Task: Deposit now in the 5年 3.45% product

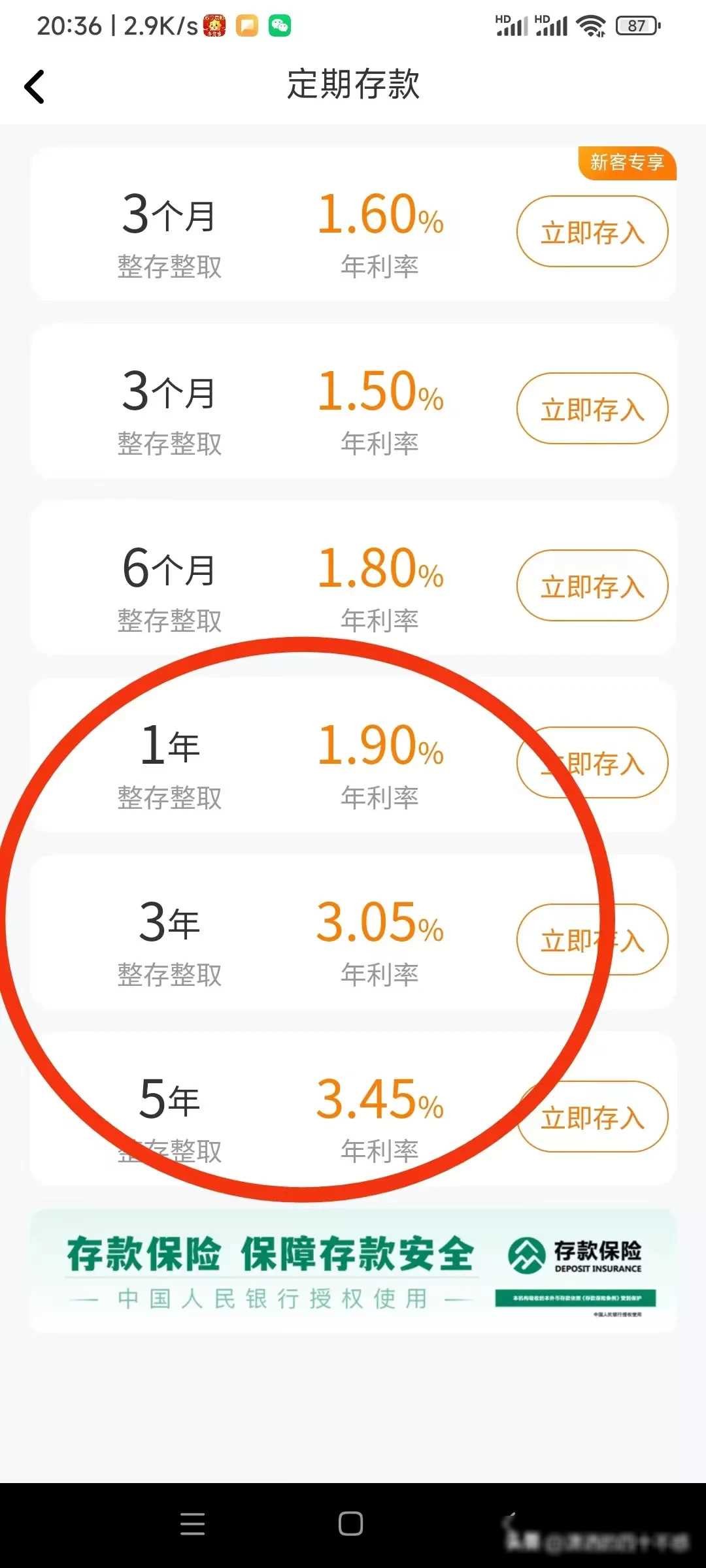Action: [592, 1117]
